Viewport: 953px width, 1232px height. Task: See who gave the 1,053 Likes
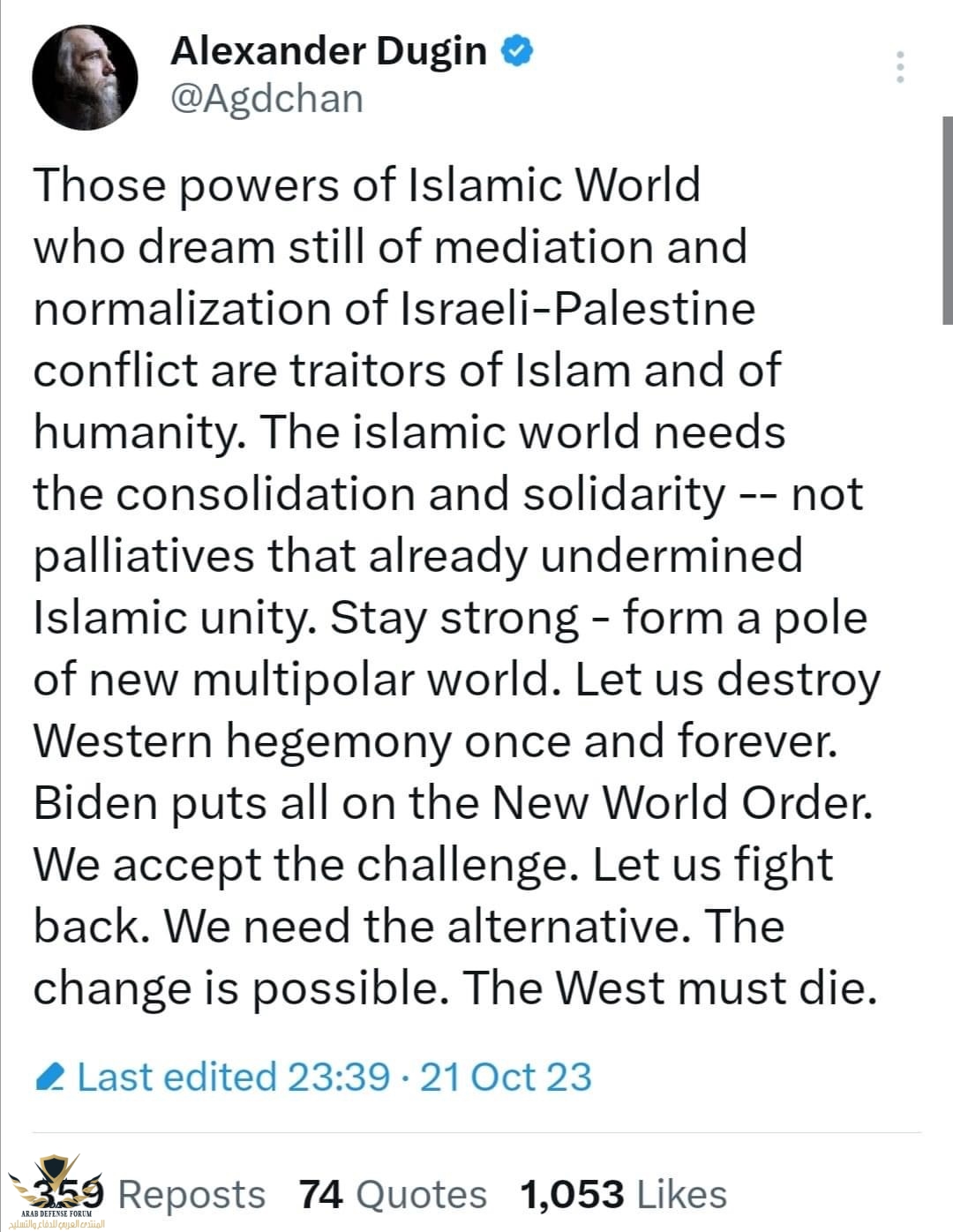623,1195
